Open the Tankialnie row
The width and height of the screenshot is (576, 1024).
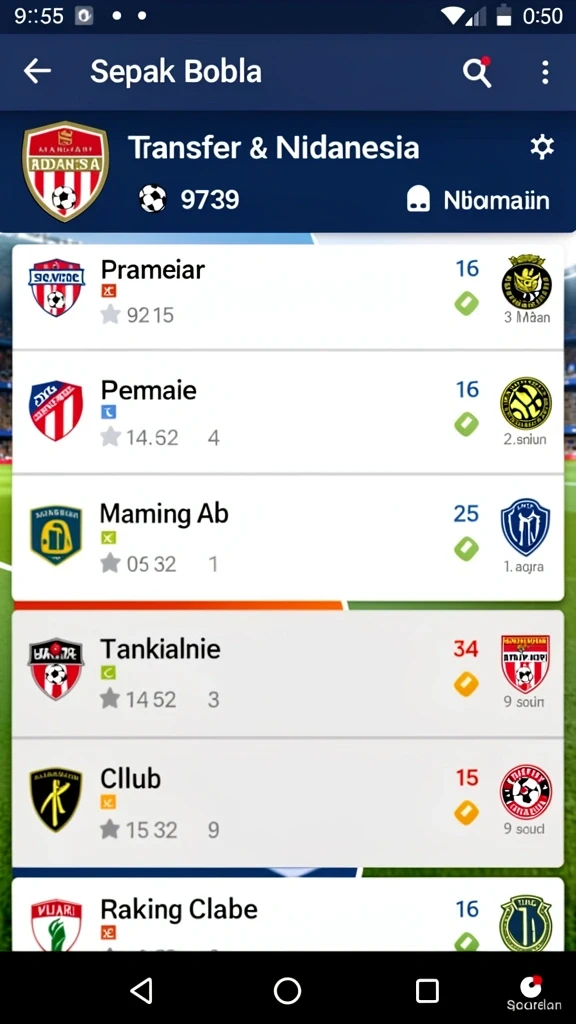tap(288, 673)
